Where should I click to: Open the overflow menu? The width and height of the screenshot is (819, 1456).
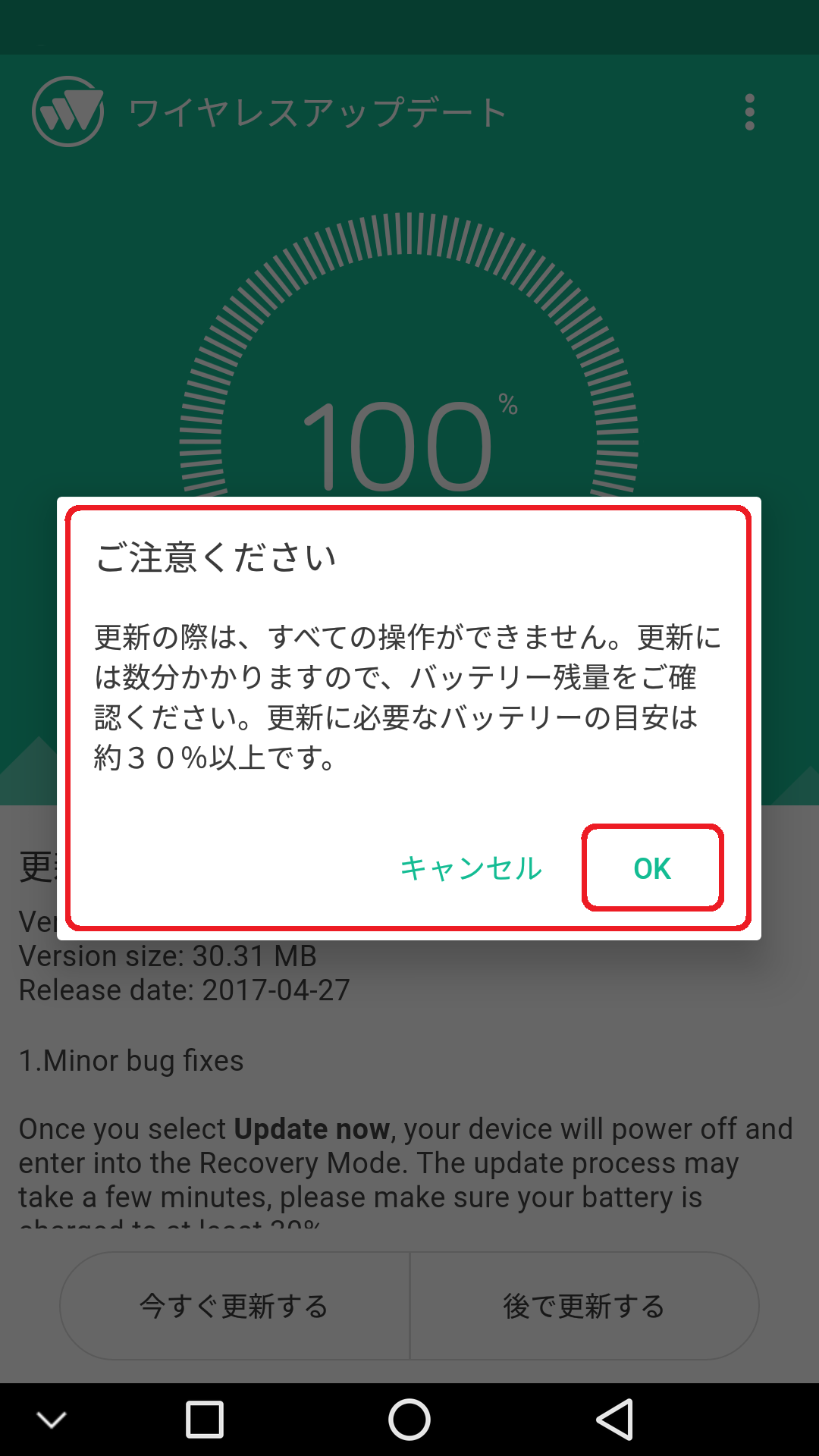point(749,112)
